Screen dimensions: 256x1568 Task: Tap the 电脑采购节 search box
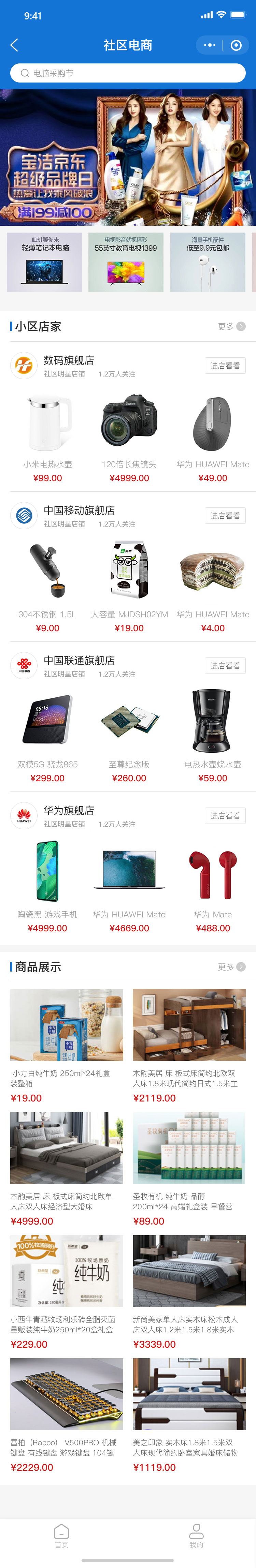click(x=128, y=73)
